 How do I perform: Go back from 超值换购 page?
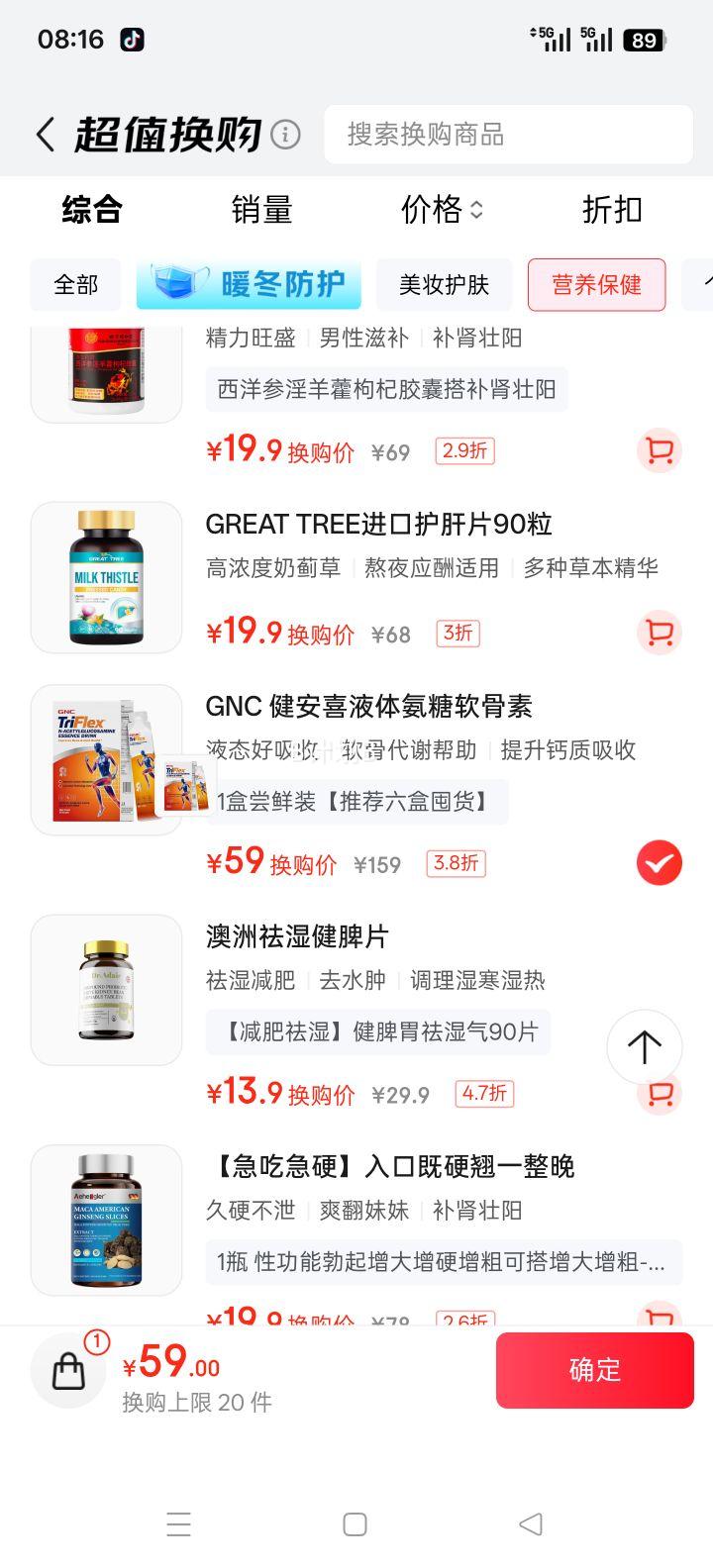[46, 135]
